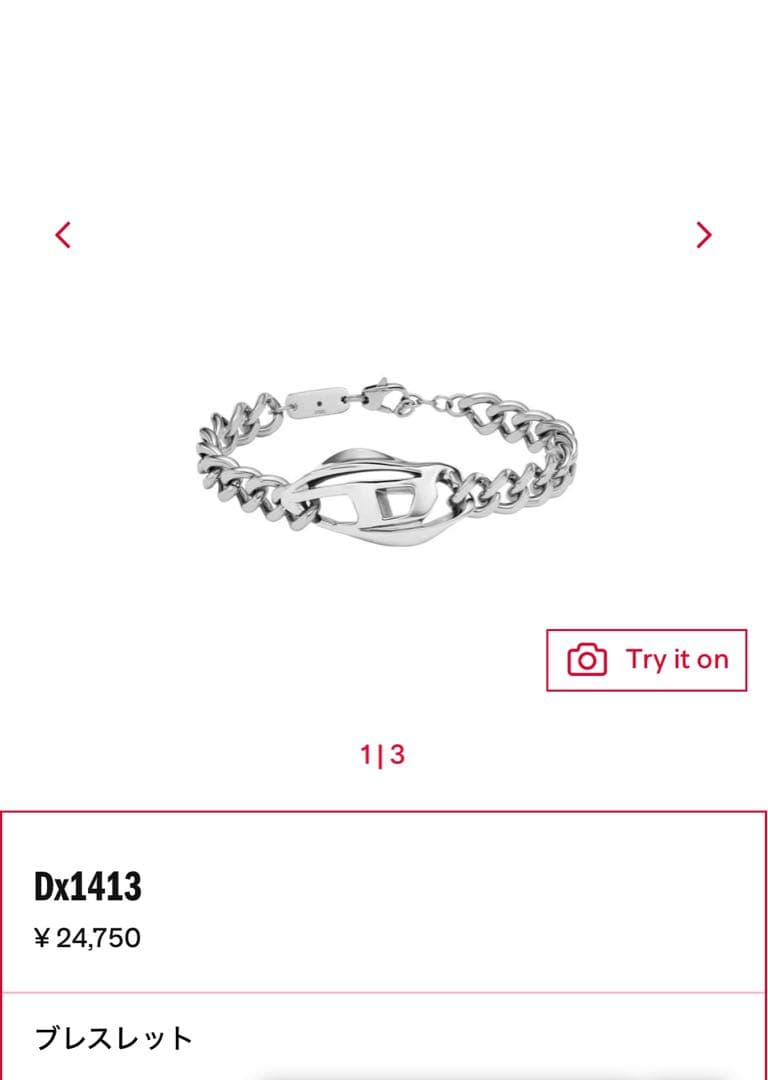768x1080 pixels.
Task: Click the product information panel
Action: click(x=384, y=940)
